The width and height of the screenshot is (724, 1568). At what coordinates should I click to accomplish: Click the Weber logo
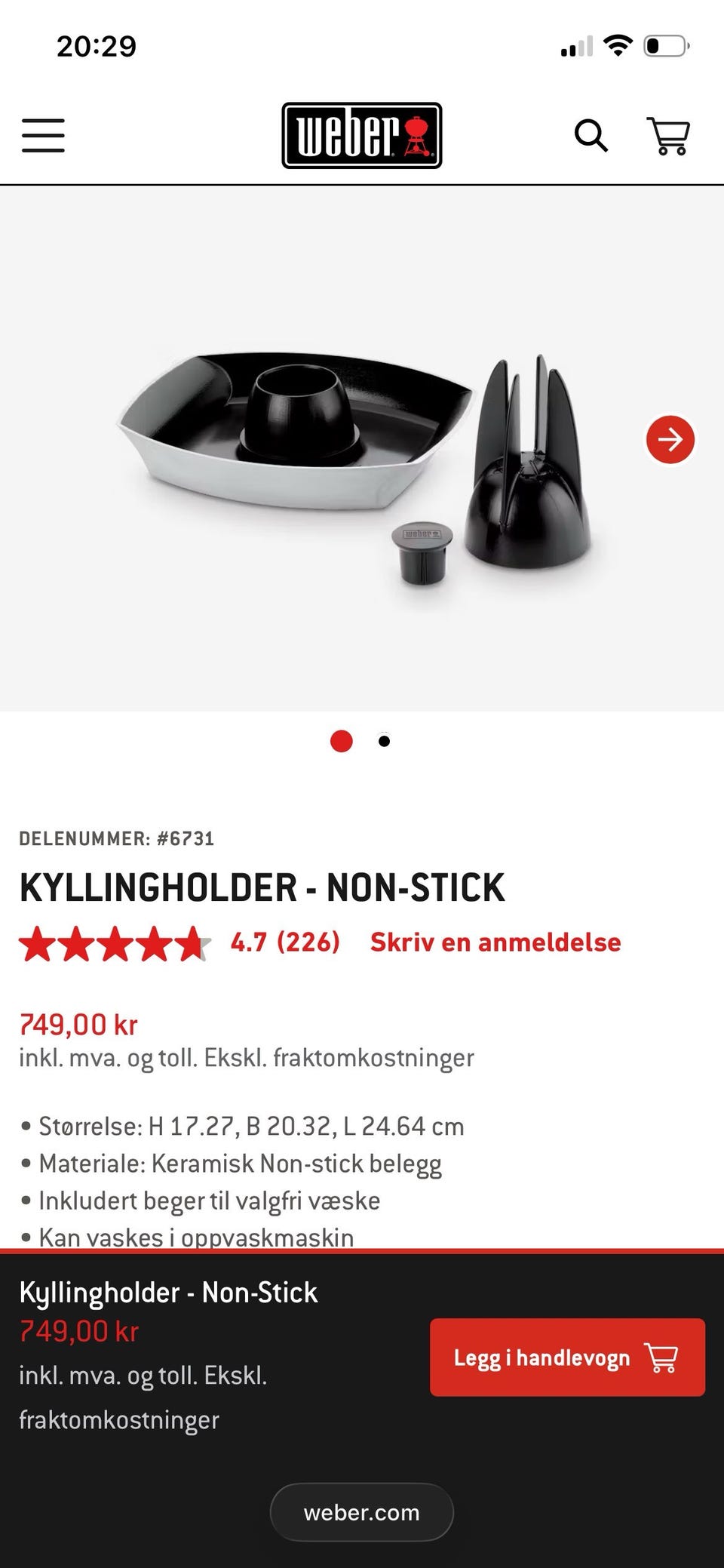tap(361, 134)
